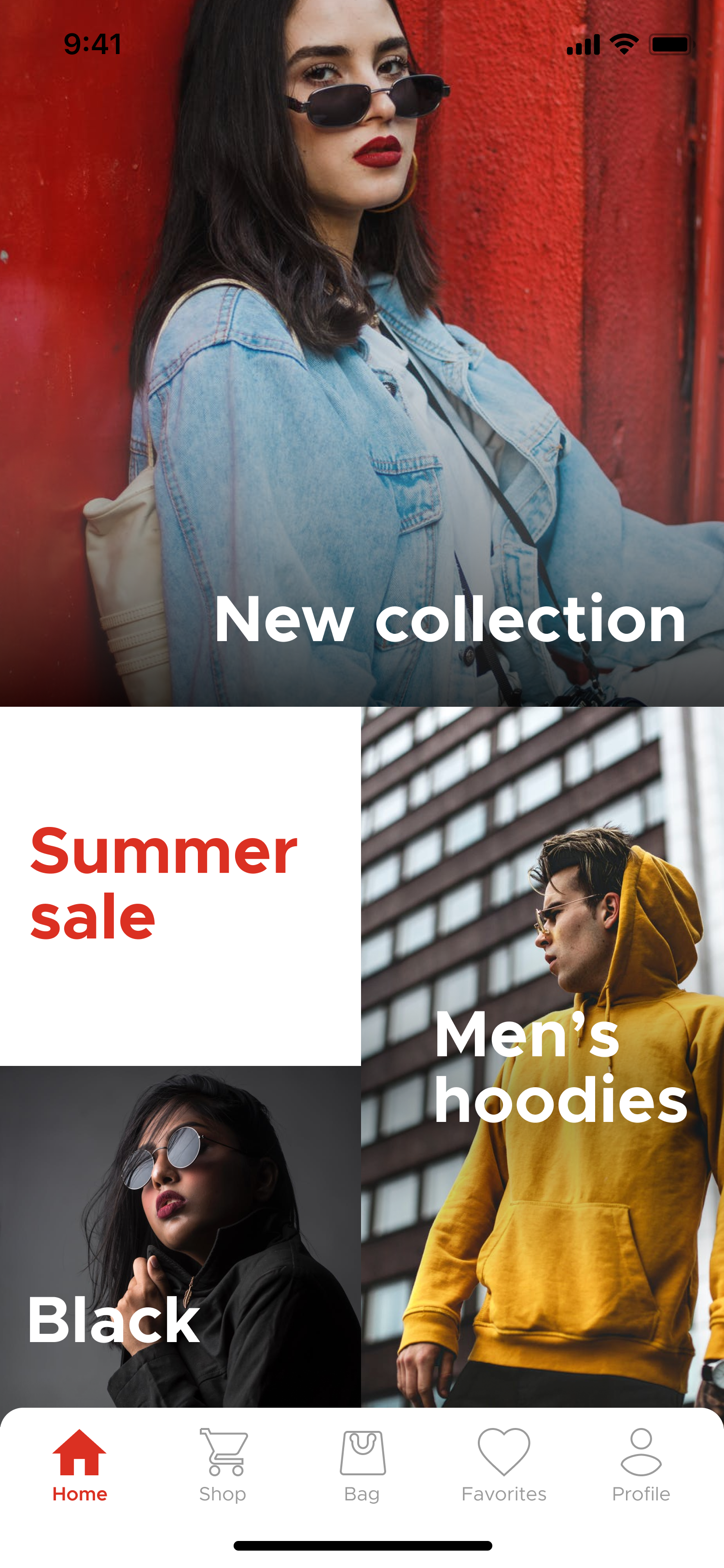Open the Men's hoodies tile
Viewport: 724px width, 1568px height.
point(542,1056)
